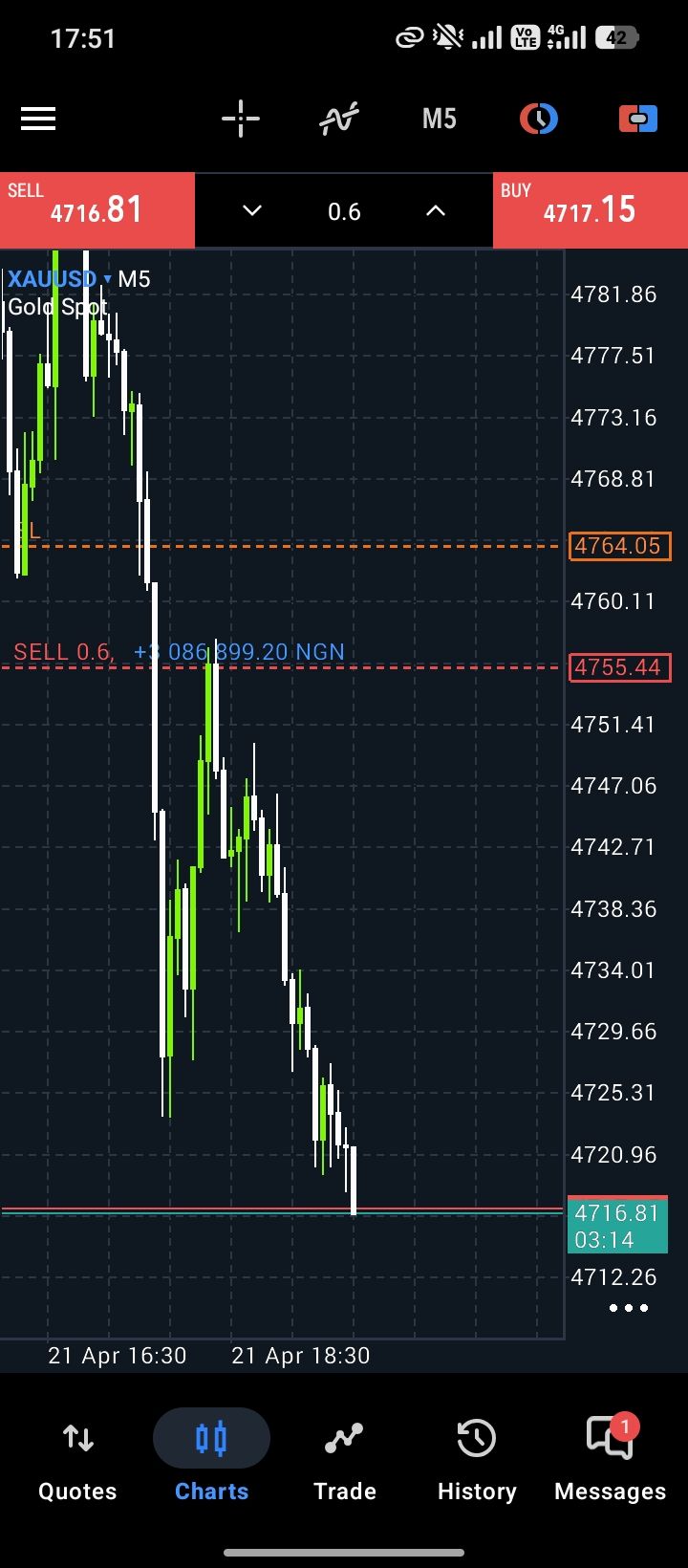Viewport: 688px width, 1568px height.
Task: Open the indicators list
Action: click(339, 119)
